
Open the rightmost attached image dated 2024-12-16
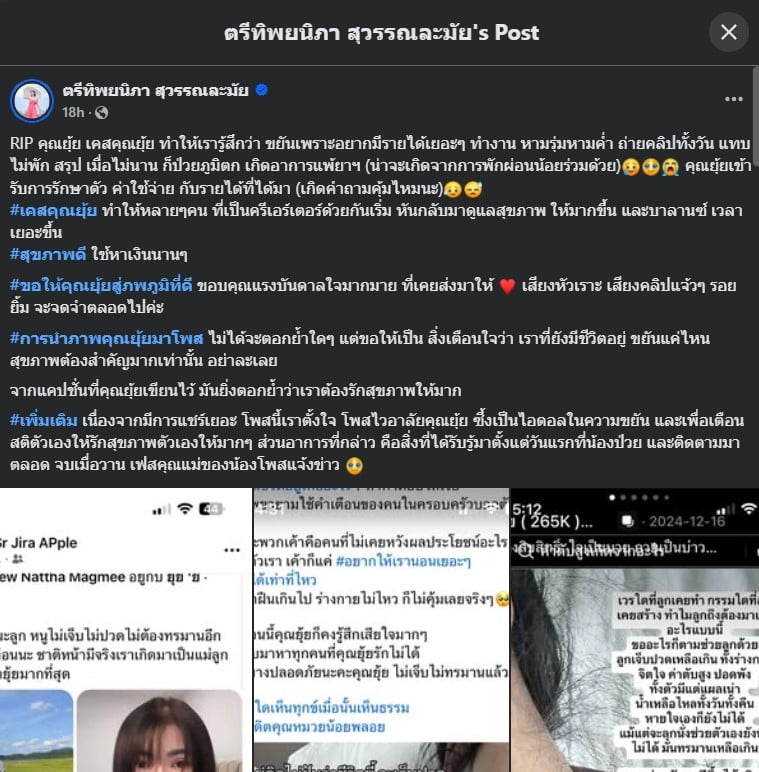pyautogui.click(x=635, y=630)
